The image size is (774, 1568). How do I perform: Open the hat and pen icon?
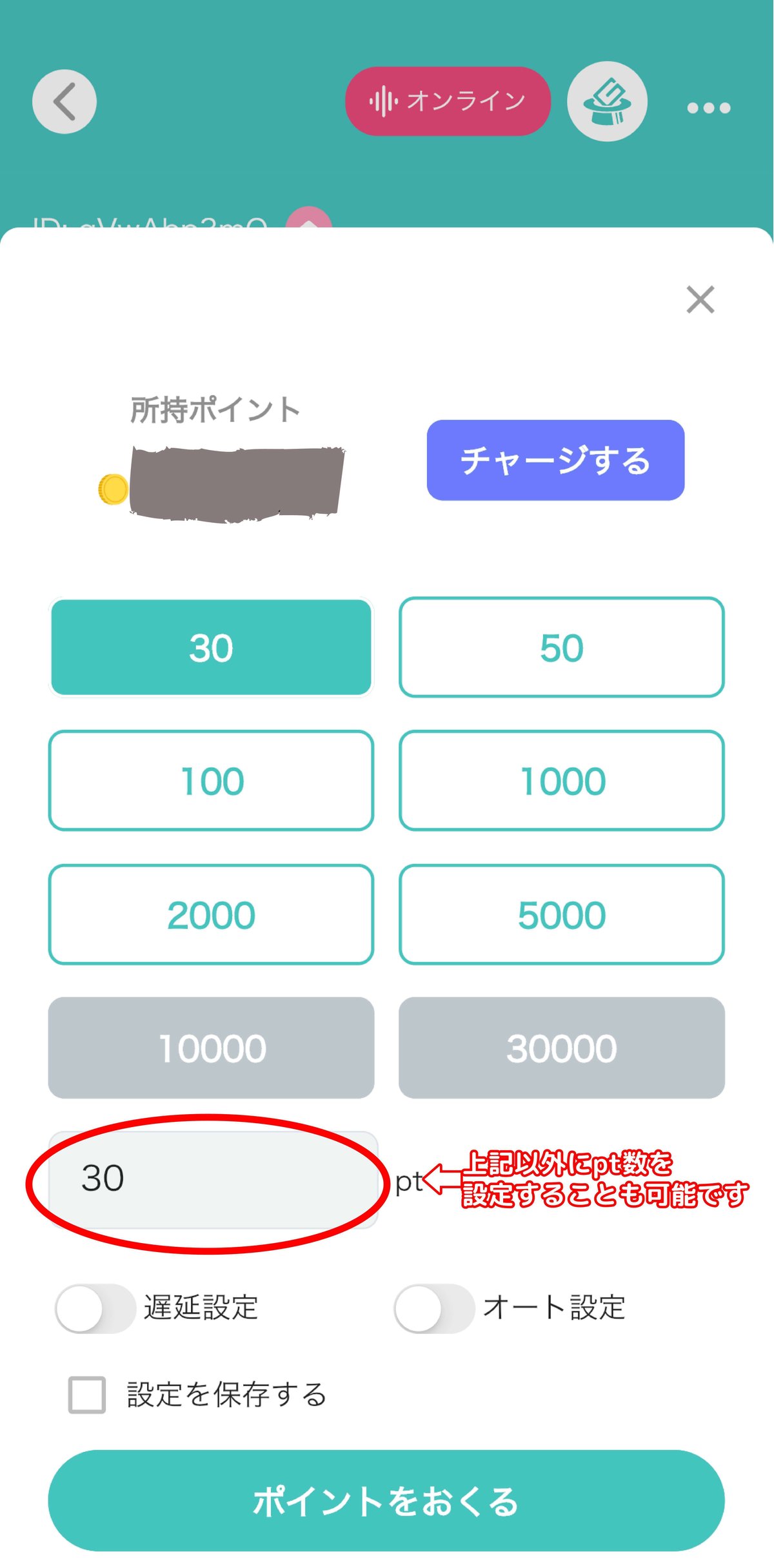607,101
